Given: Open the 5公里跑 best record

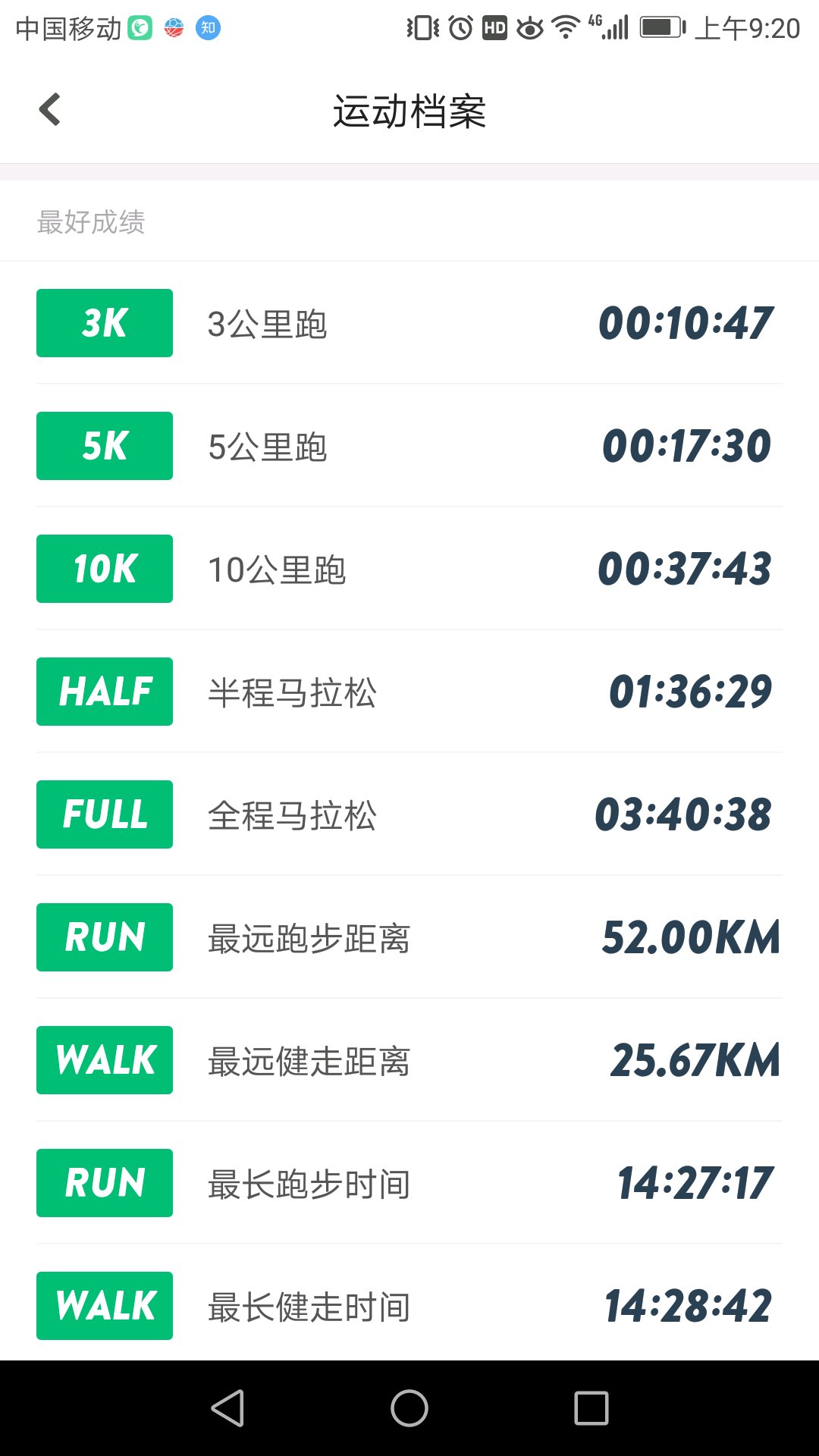Looking at the screenshot, I should (409, 446).
